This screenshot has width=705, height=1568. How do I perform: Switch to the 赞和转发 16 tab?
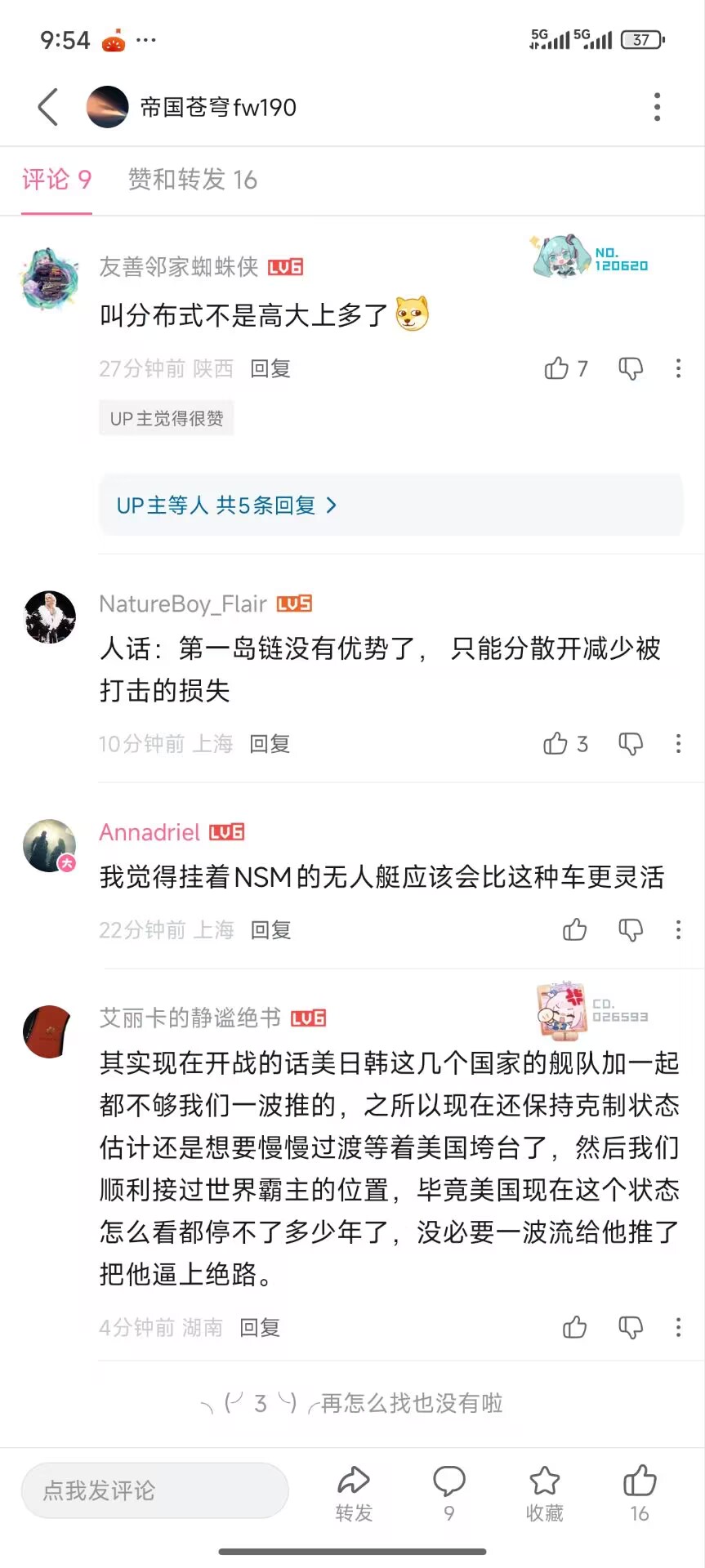[192, 180]
